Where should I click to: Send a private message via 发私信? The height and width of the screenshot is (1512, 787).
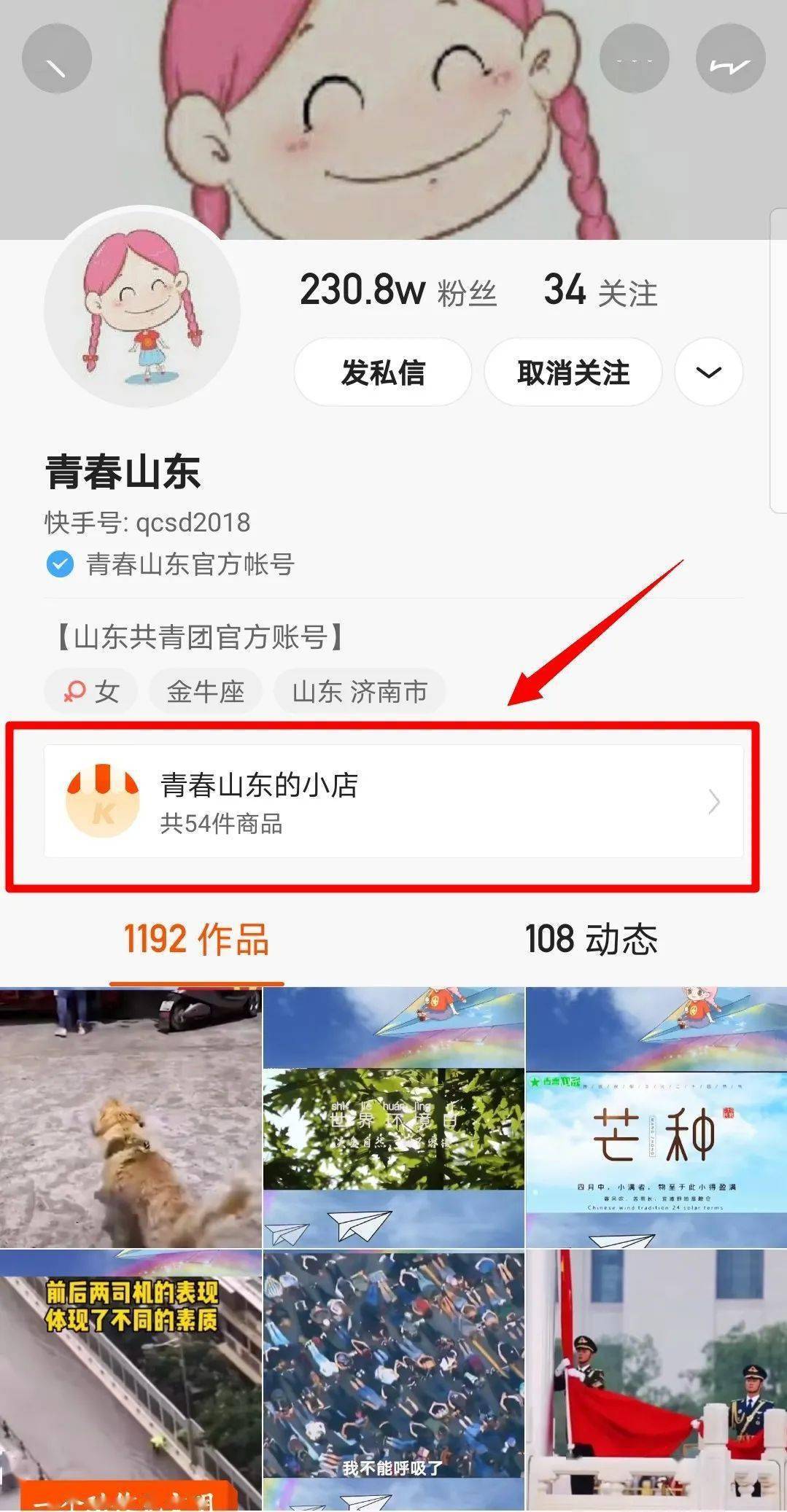click(383, 373)
